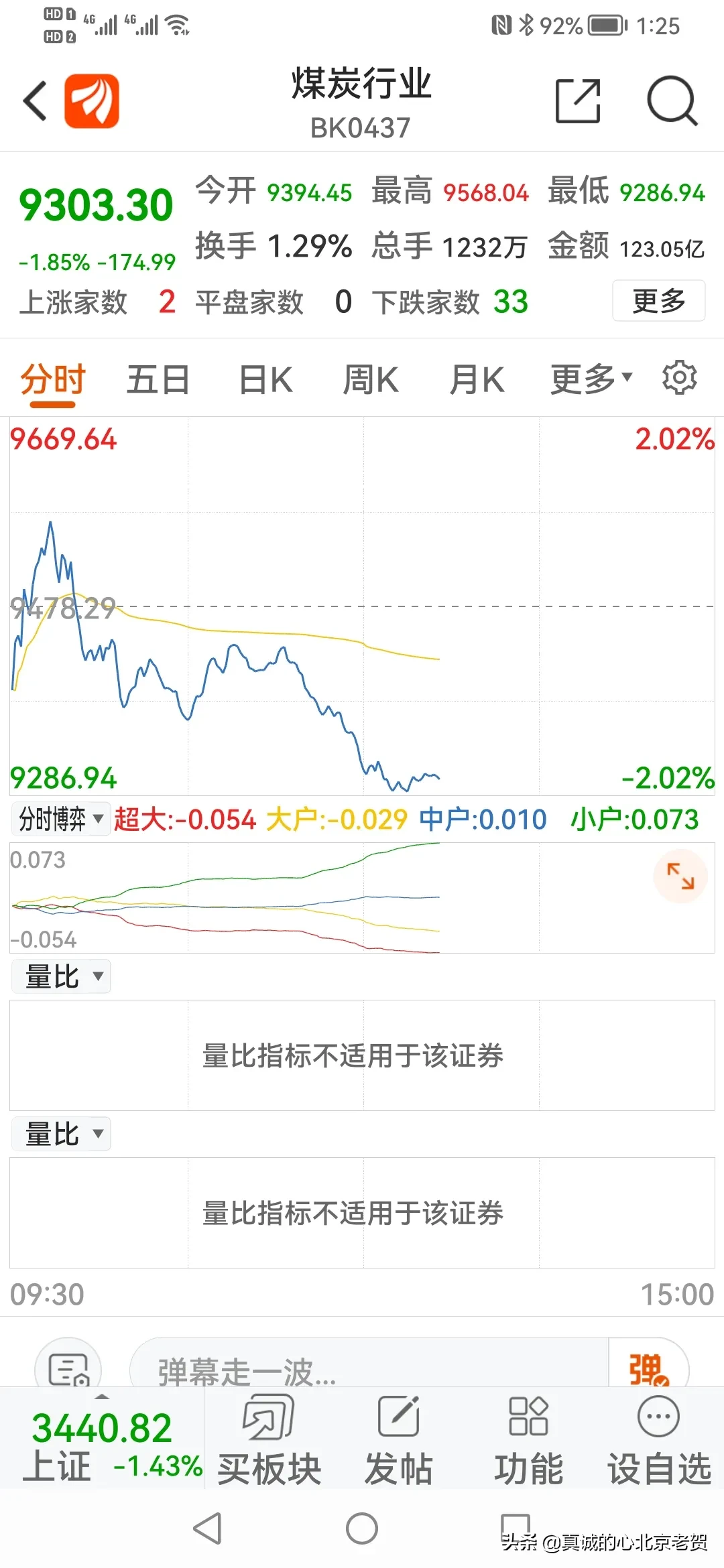This screenshot has width=724, height=1568.
Task: Go back using the top-left arrow
Action: pyautogui.click(x=36, y=101)
